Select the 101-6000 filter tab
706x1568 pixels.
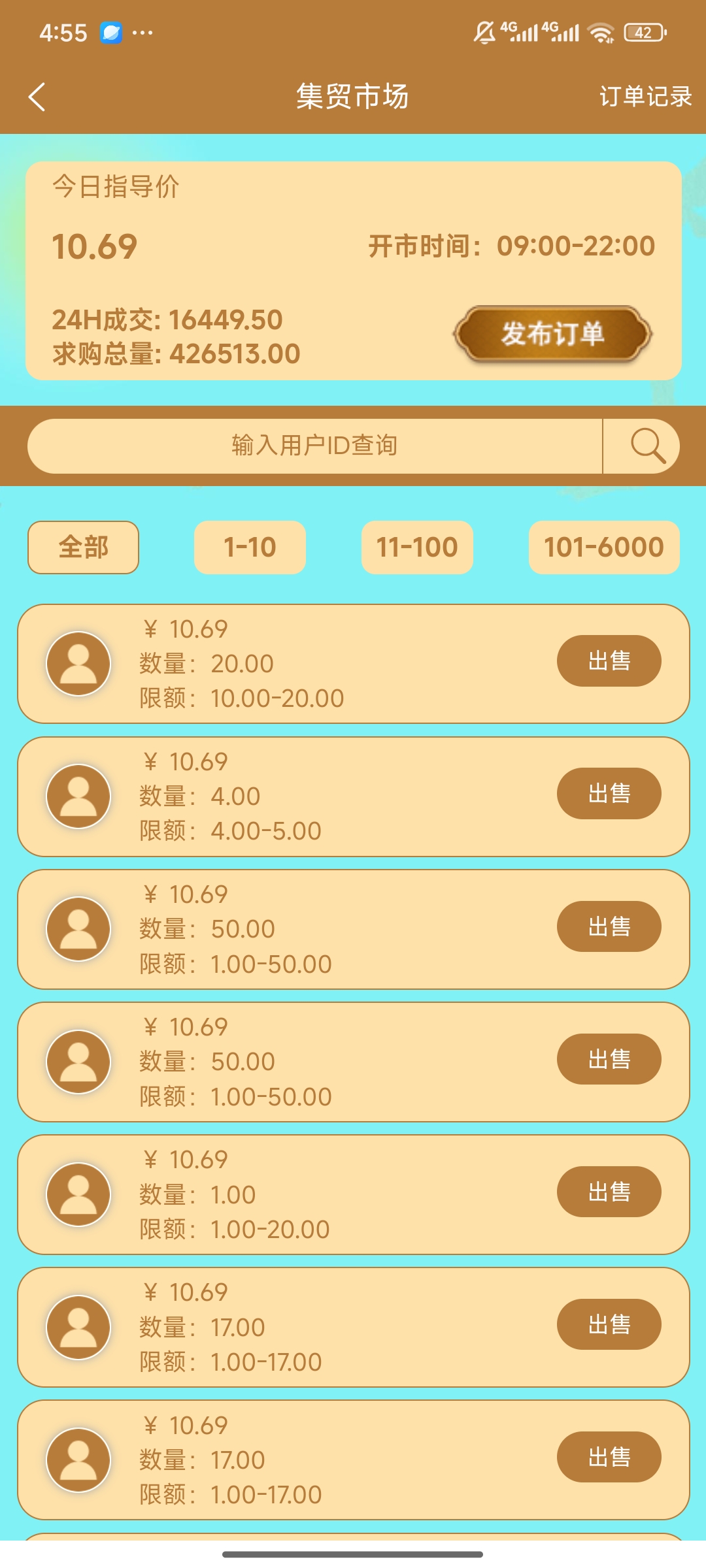point(605,547)
